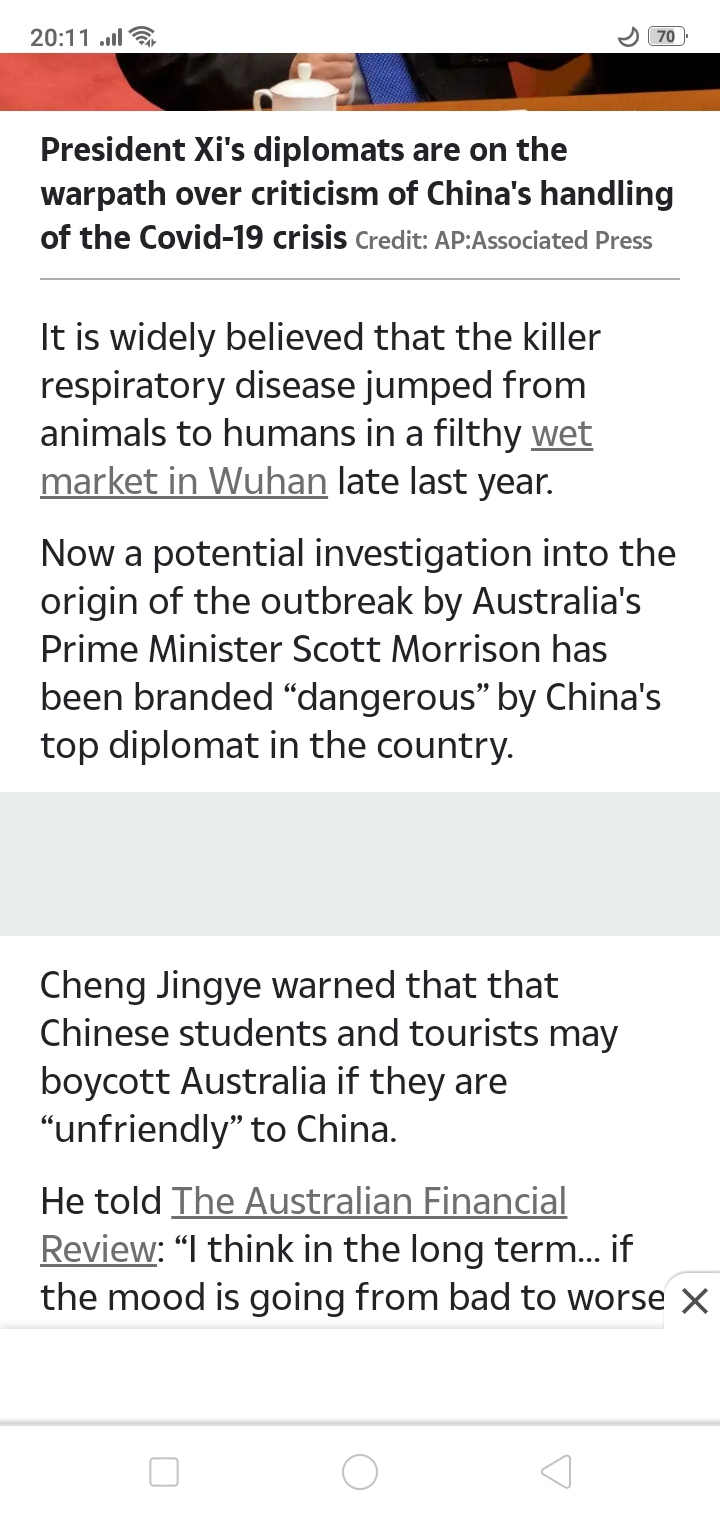Open the wet market in Wuhan link
Viewport: 720px width, 1520px height.
[x=184, y=481]
